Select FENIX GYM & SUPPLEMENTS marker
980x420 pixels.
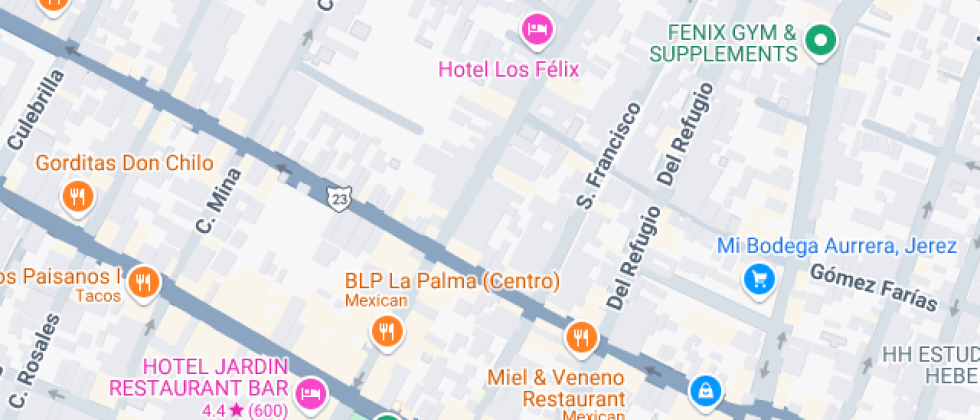[820, 41]
